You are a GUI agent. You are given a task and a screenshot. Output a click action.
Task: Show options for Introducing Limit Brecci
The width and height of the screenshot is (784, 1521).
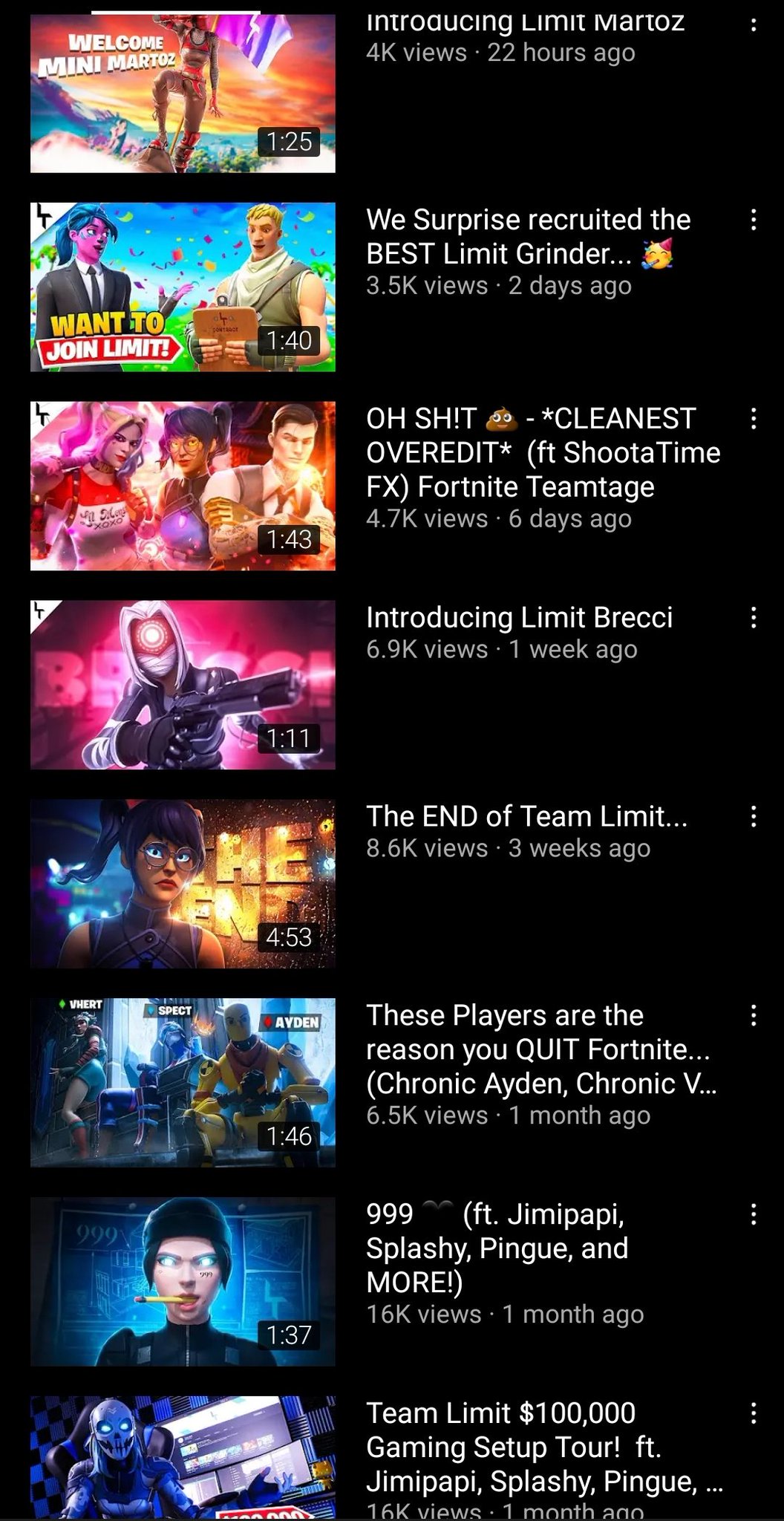(753, 618)
